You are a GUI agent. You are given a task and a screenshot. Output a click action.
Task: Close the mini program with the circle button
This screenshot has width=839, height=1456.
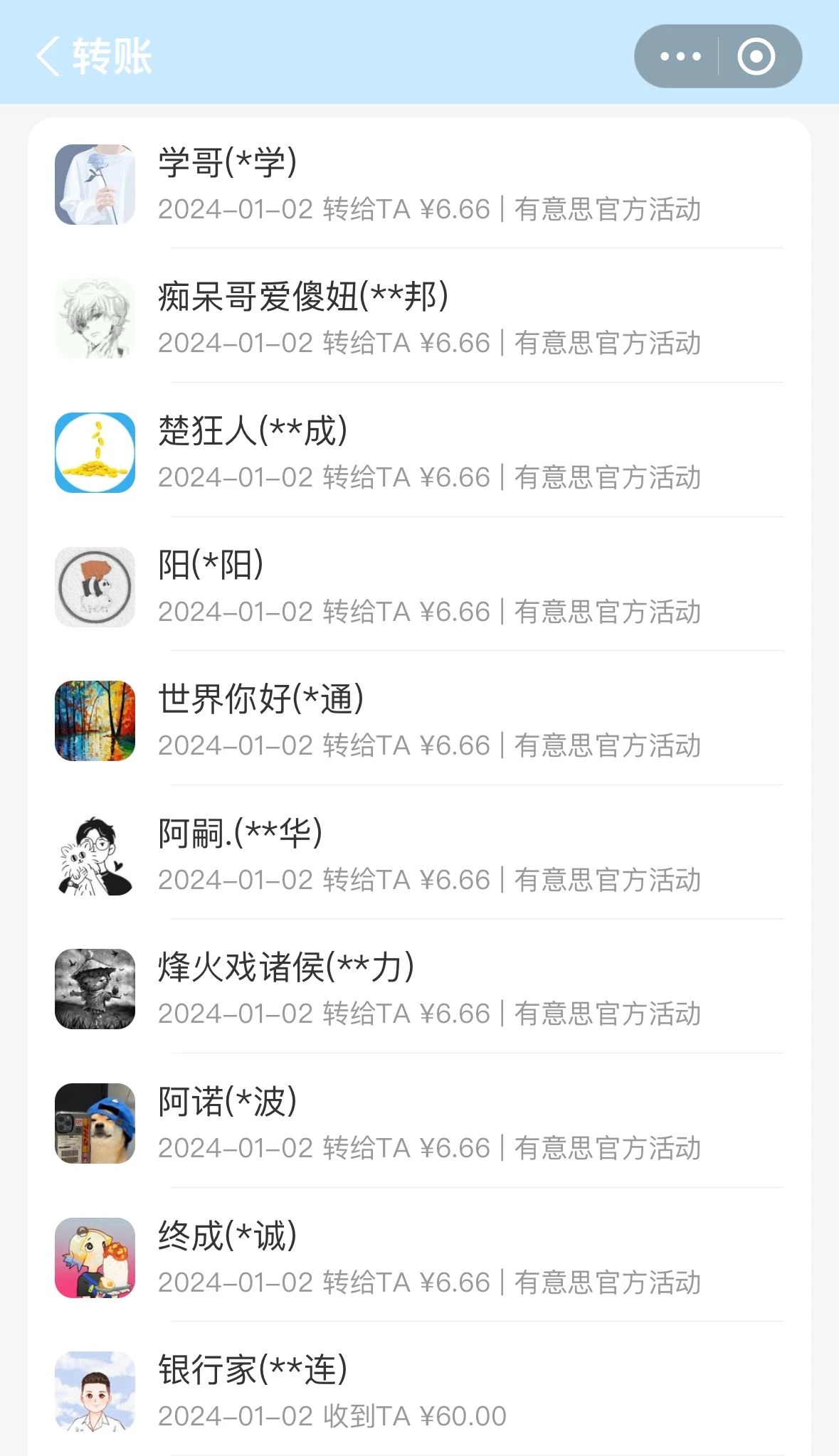click(756, 57)
